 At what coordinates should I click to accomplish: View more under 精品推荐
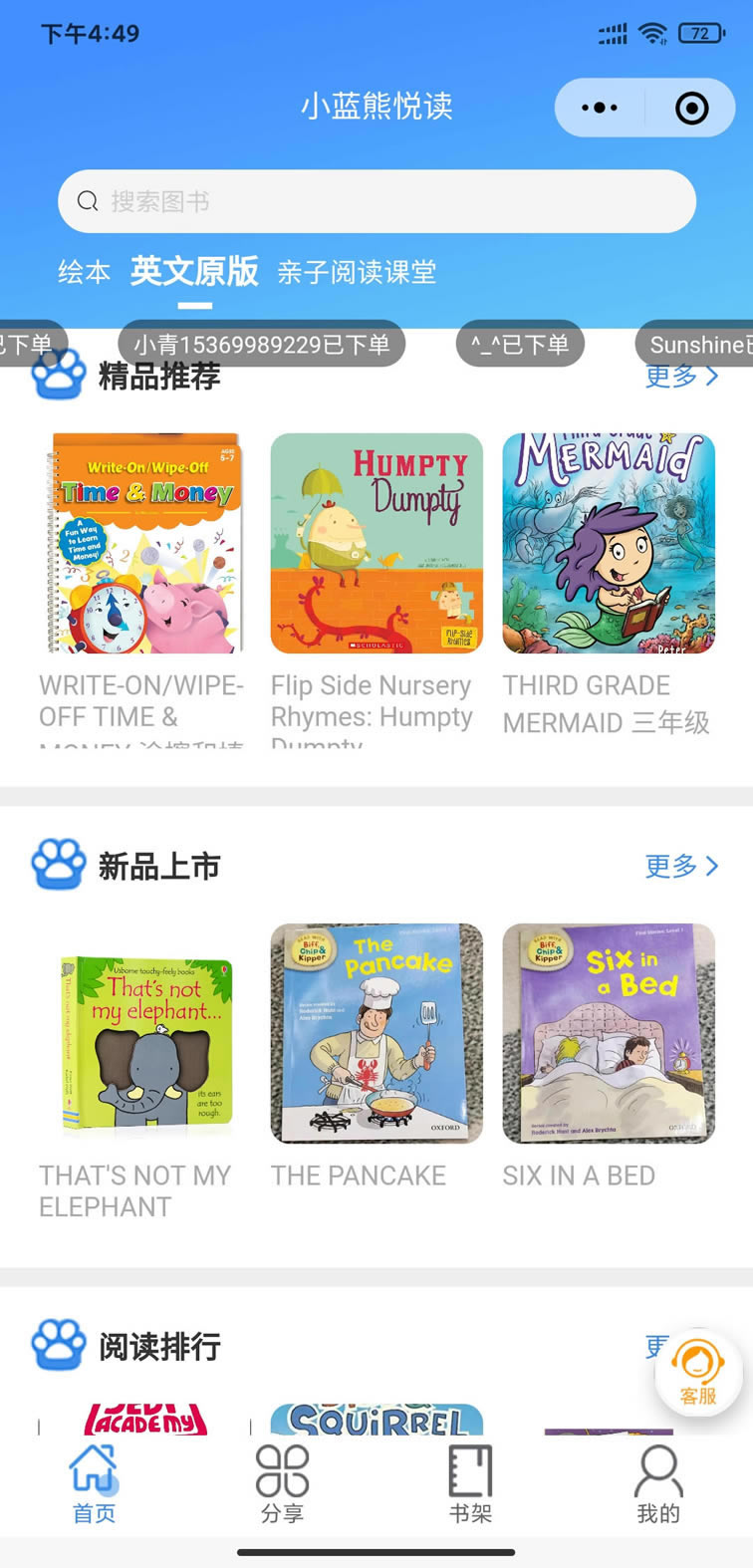coord(682,378)
